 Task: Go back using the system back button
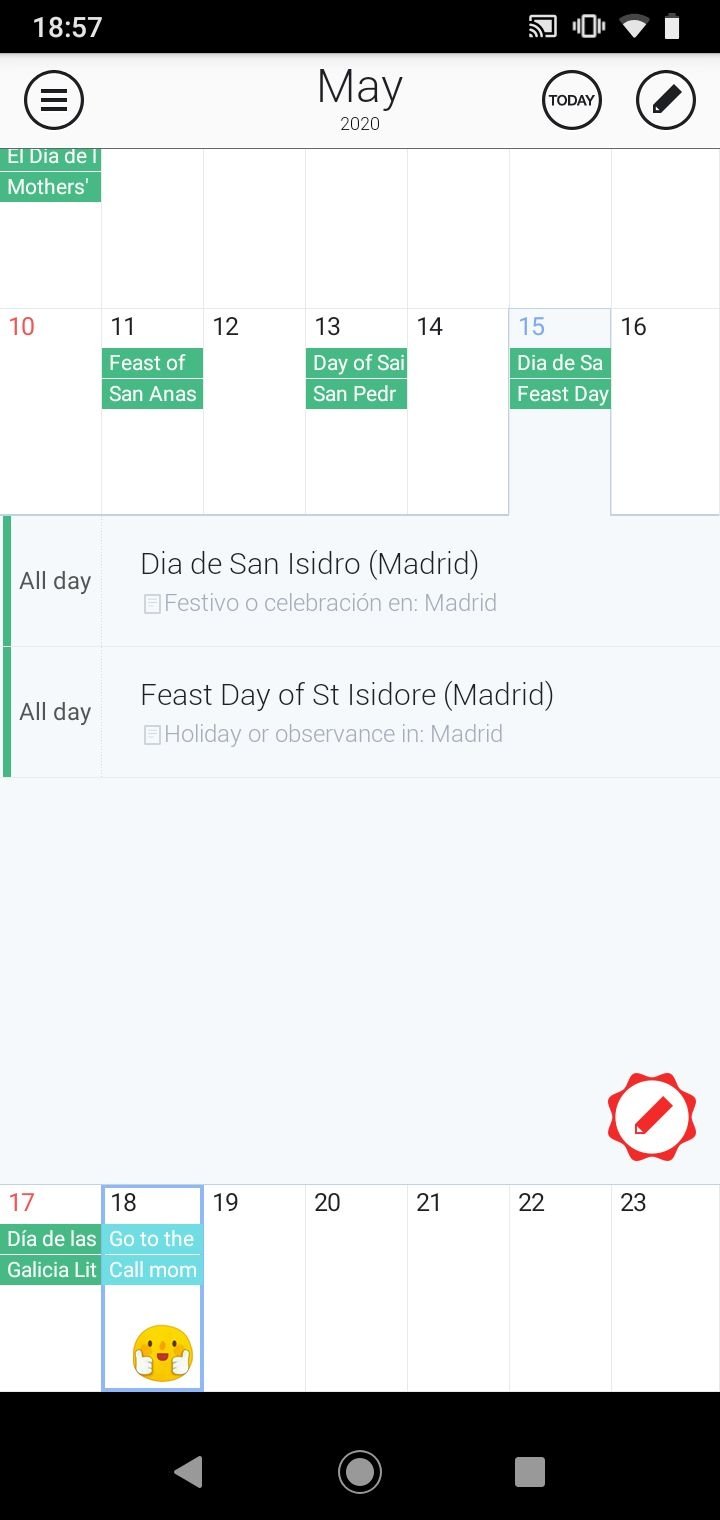coord(188,1472)
